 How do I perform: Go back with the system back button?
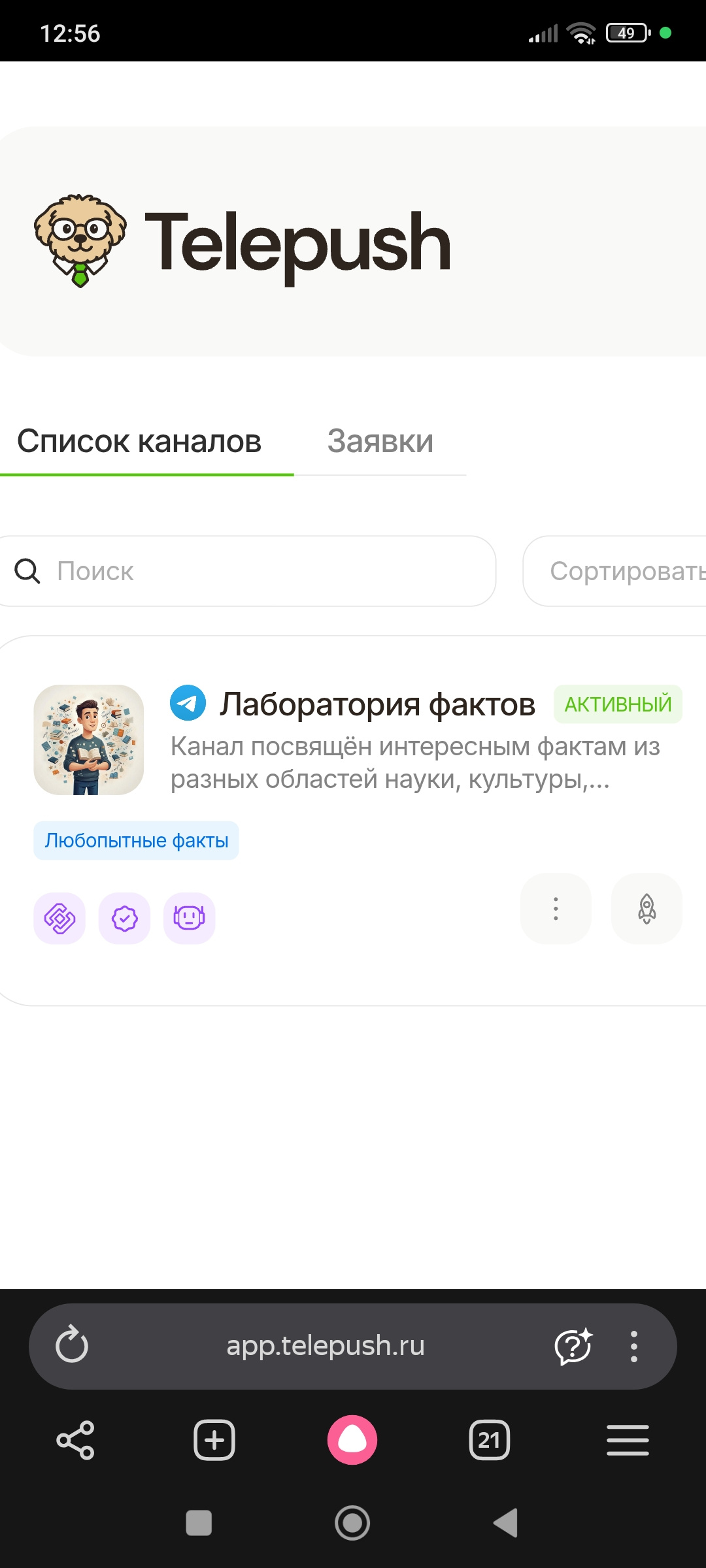(x=505, y=1523)
